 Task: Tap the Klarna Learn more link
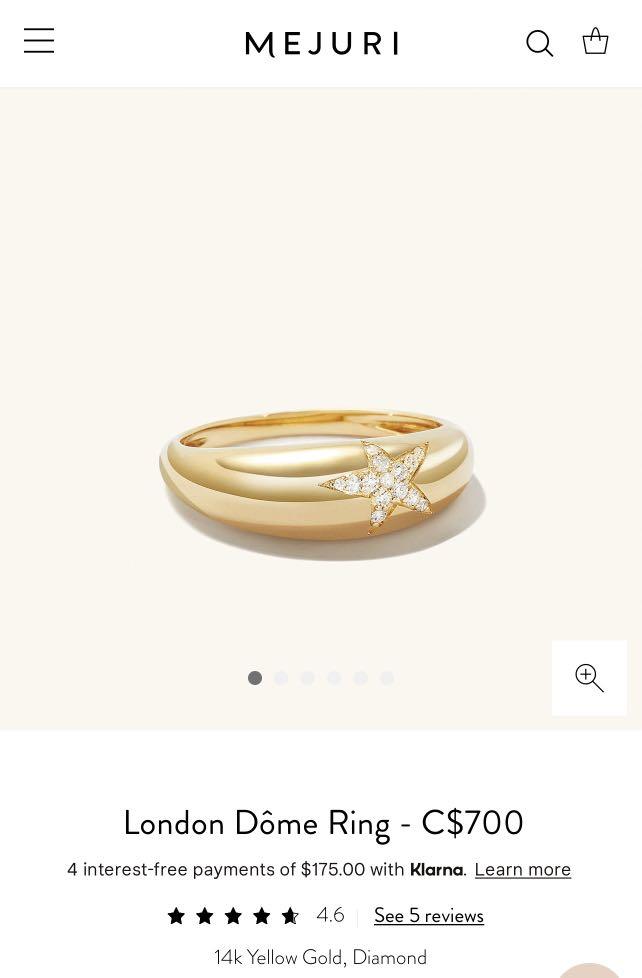(x=522, y=870)
